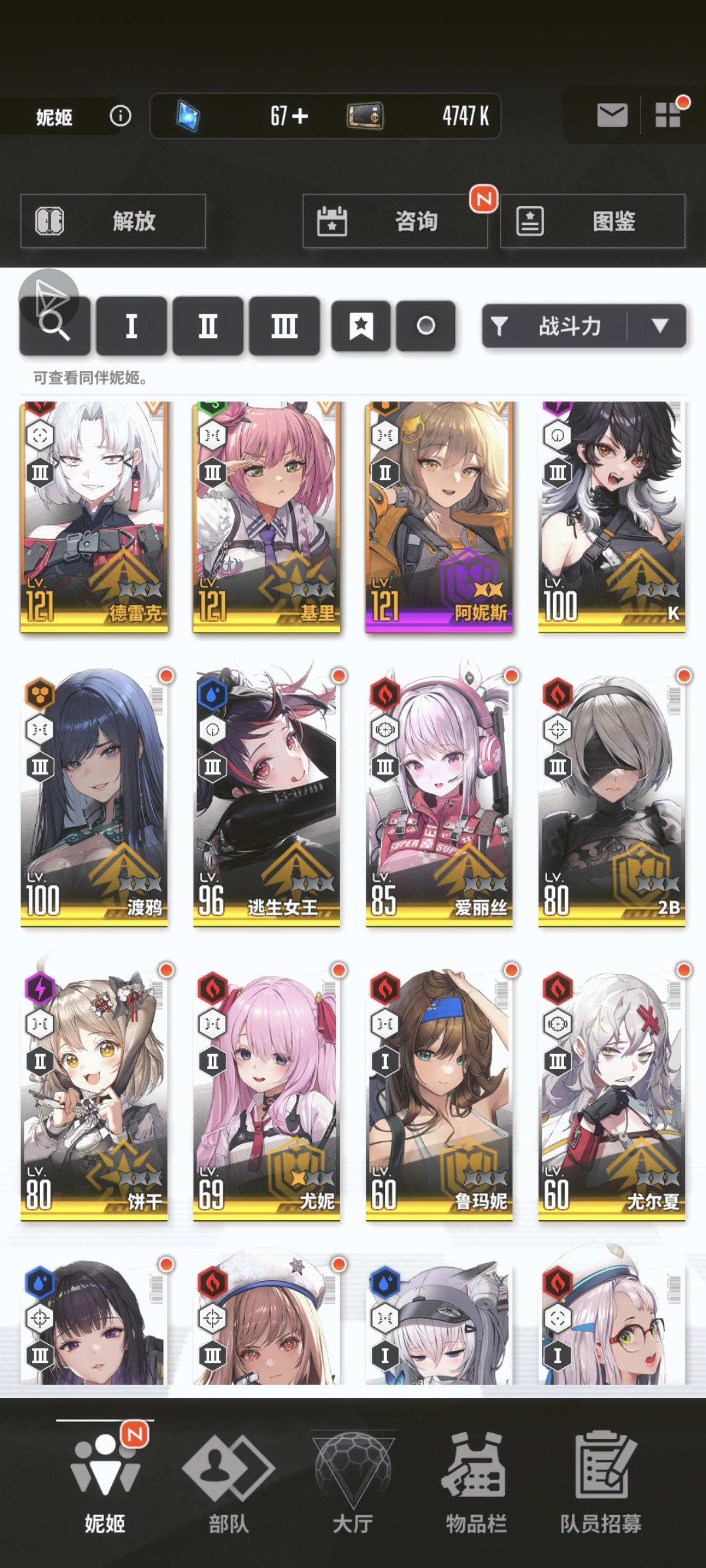Image resolution: width=706 pixels, height=1568 pixels.
Task: Open the mailbox envelope icon
Action: click(x=612, y=115)
